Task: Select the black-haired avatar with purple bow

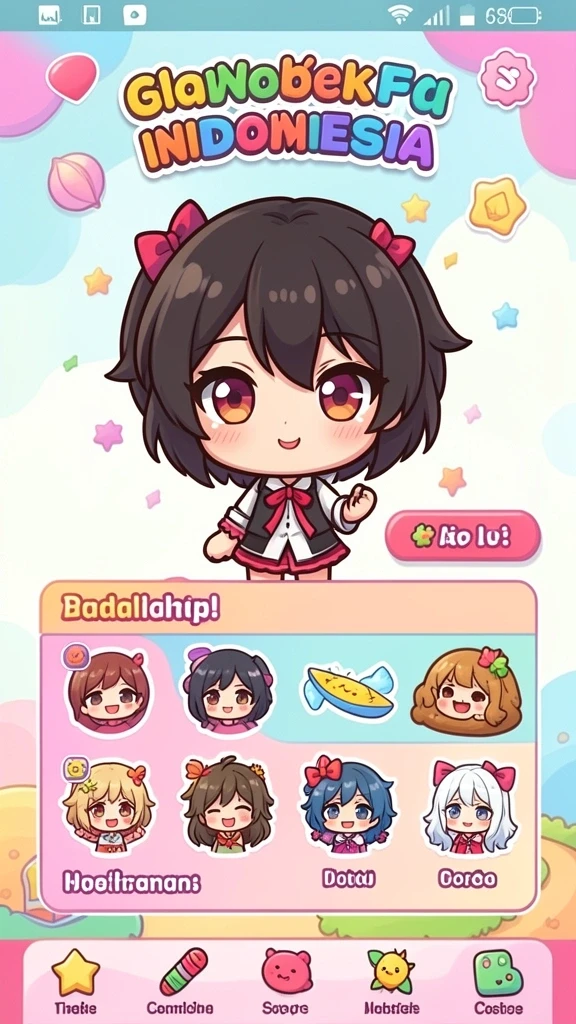Action: pyautogui.click(x=227, y=689)
